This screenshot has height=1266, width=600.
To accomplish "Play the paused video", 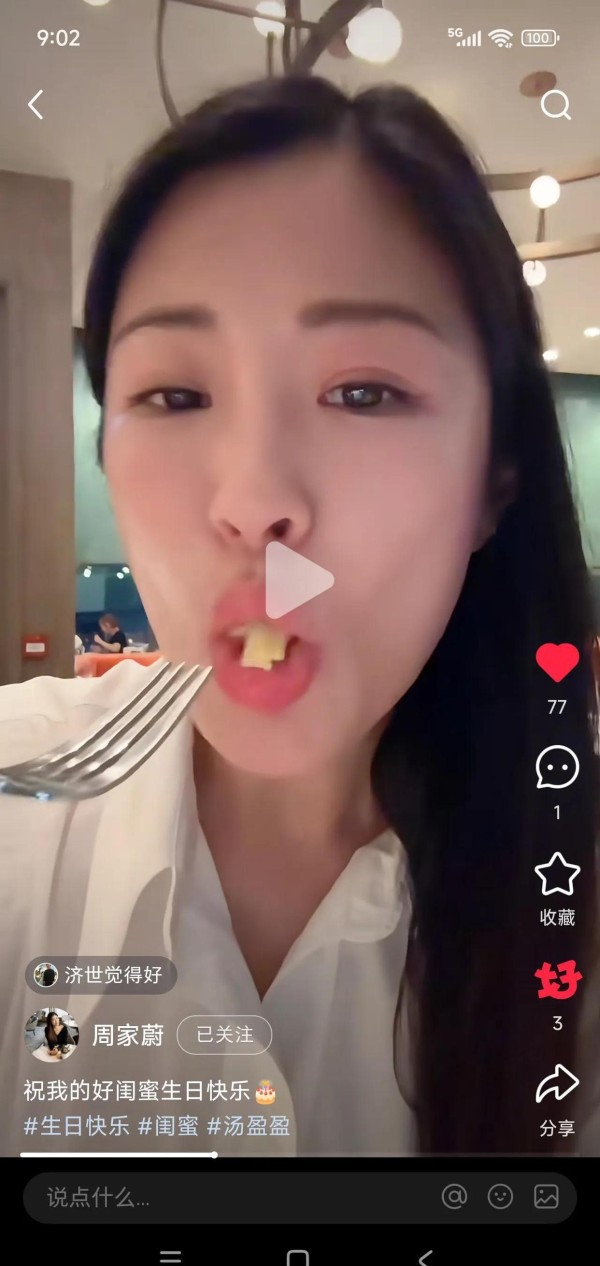I will pos(299,580).
